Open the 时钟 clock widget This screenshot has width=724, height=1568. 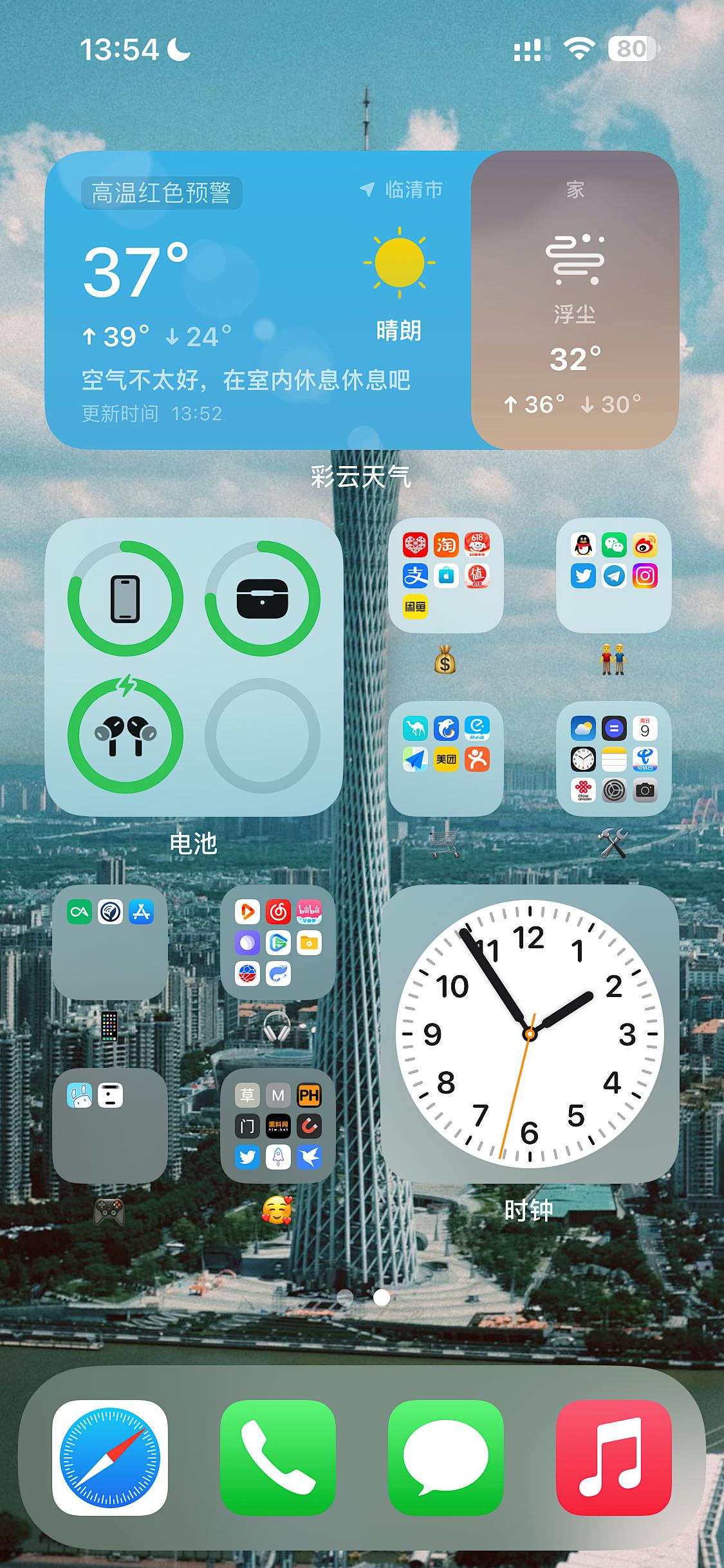530,1034
